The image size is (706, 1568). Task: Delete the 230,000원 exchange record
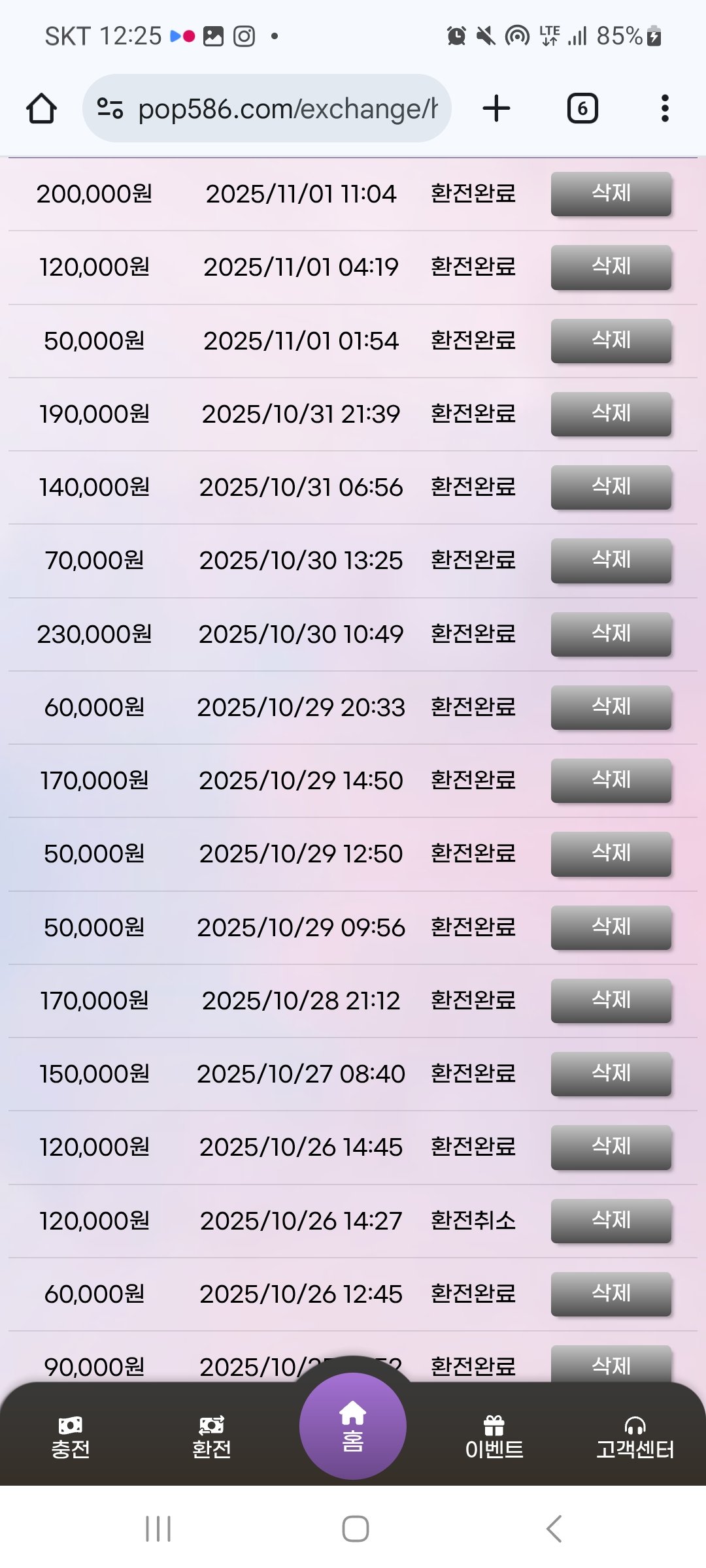click(611, 634)
